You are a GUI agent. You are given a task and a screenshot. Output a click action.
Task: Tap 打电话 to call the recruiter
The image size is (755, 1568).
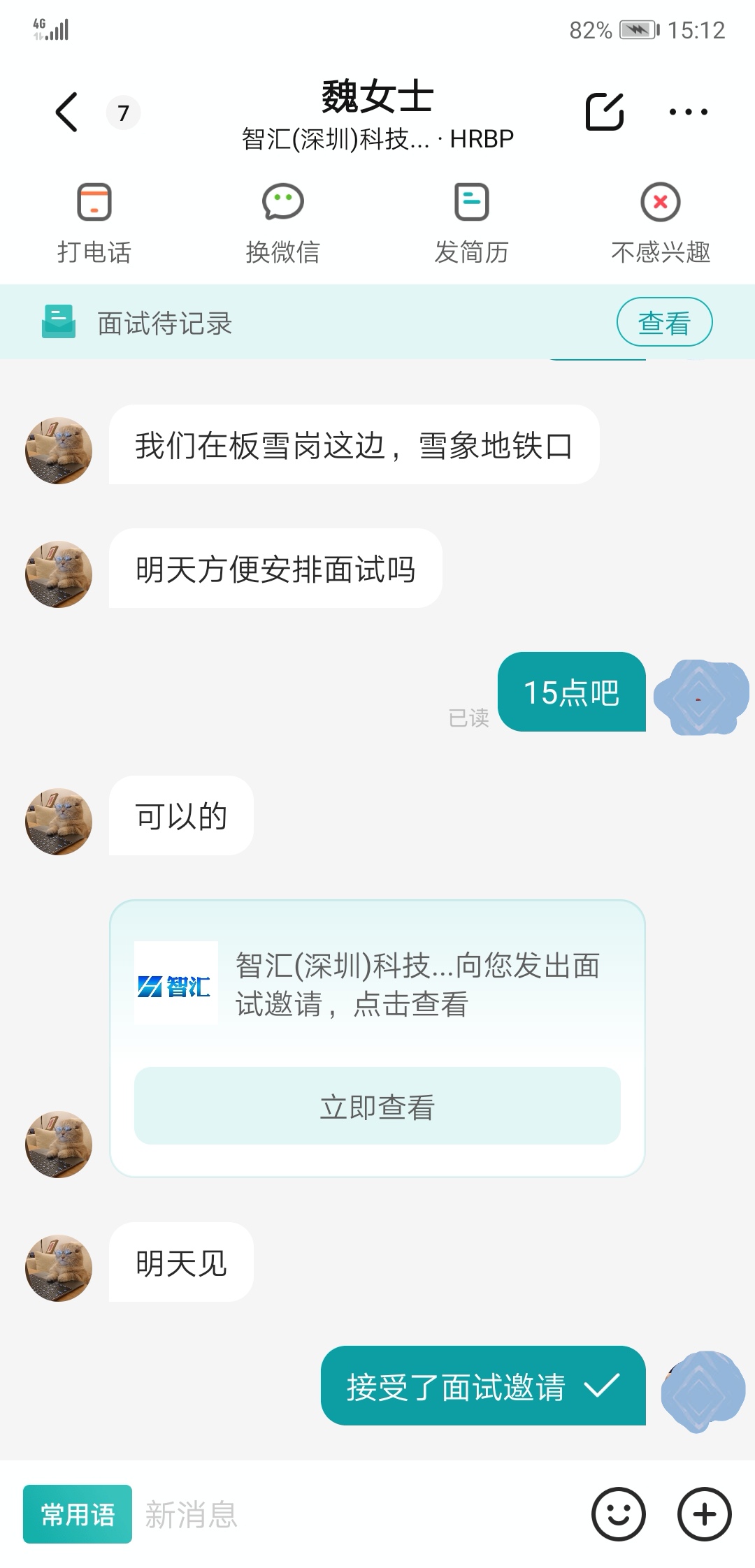(94, 223)
